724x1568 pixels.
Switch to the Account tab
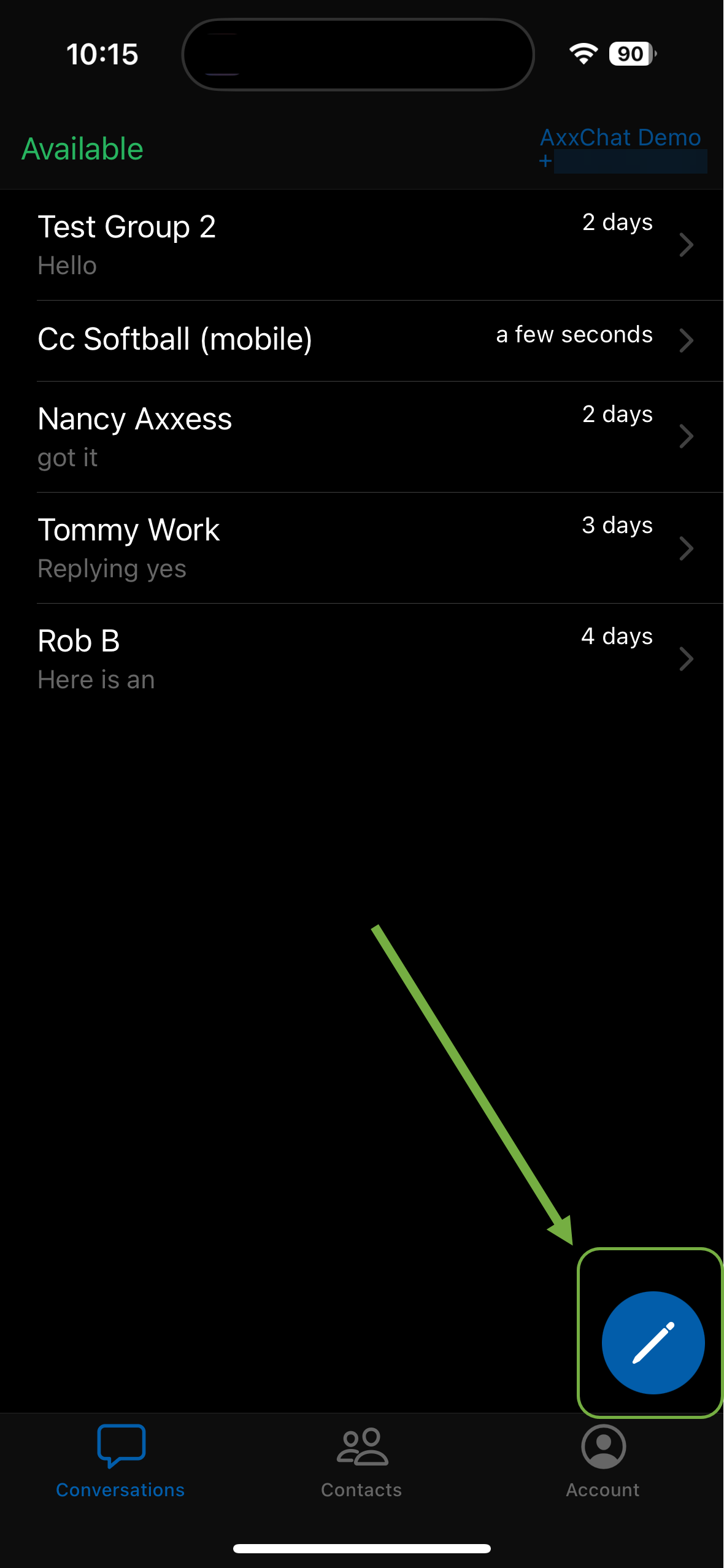pyautogui.click(x=603, y=1463)
